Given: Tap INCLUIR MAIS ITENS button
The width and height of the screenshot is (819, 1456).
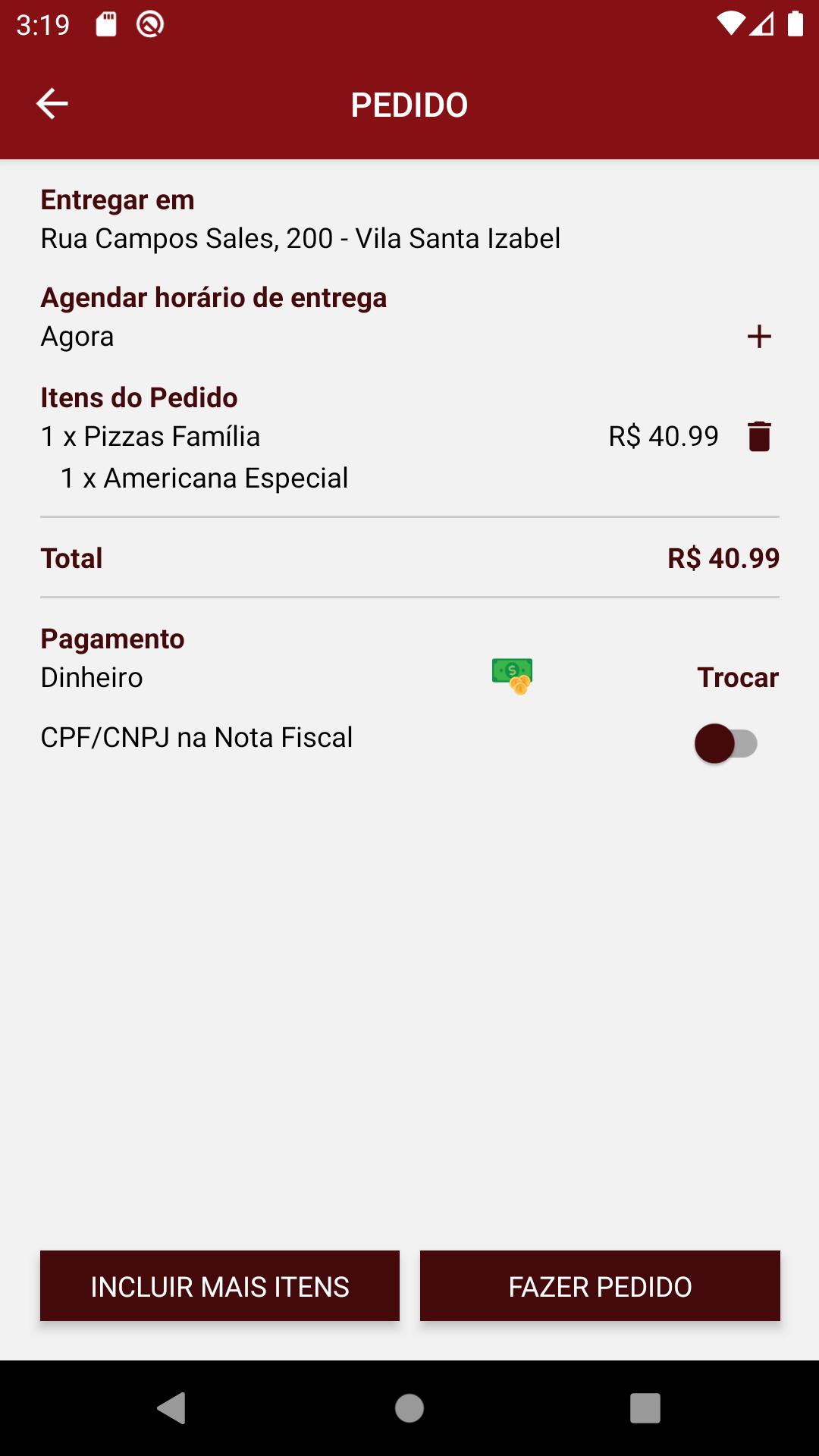Looking at the screenshot, I should pos(220,1286).
